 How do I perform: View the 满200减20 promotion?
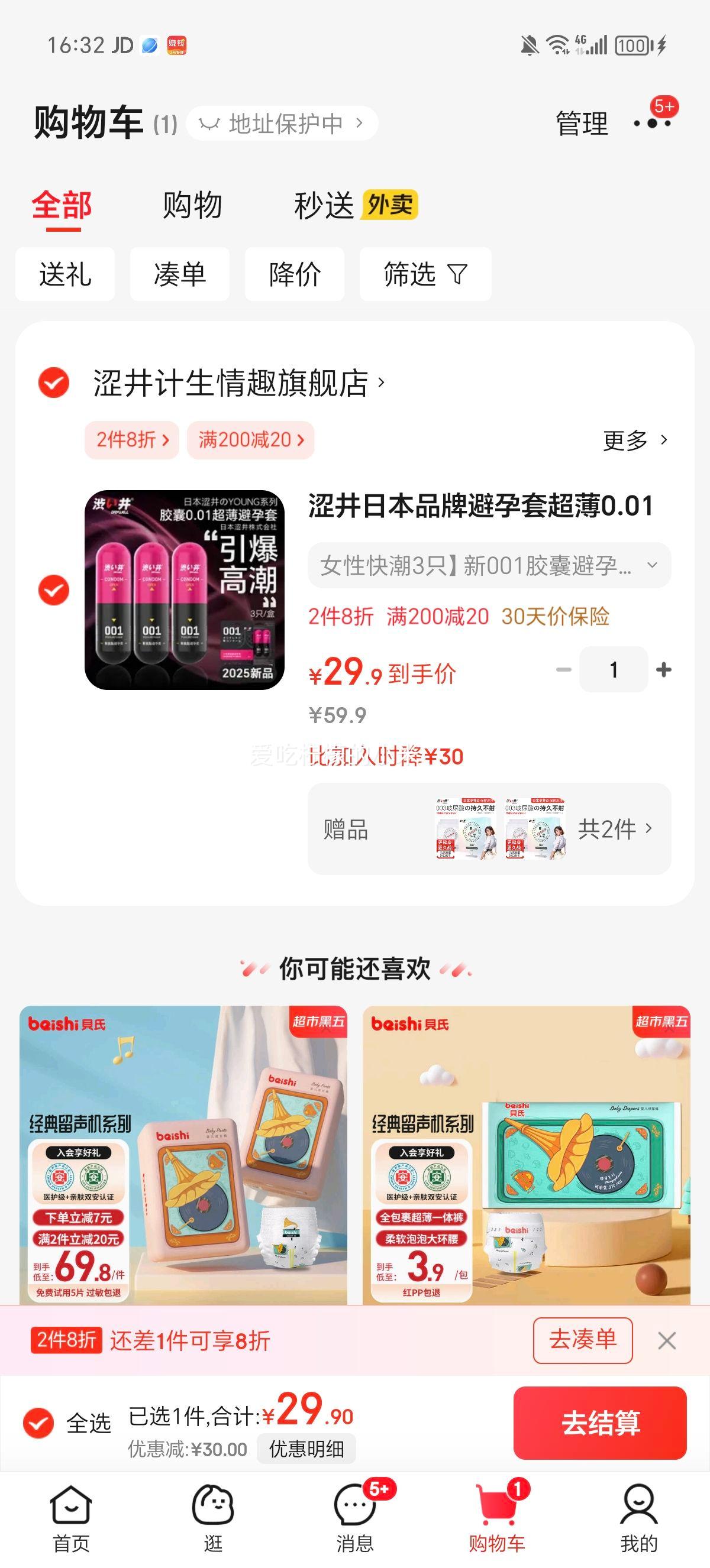[250, 439]
